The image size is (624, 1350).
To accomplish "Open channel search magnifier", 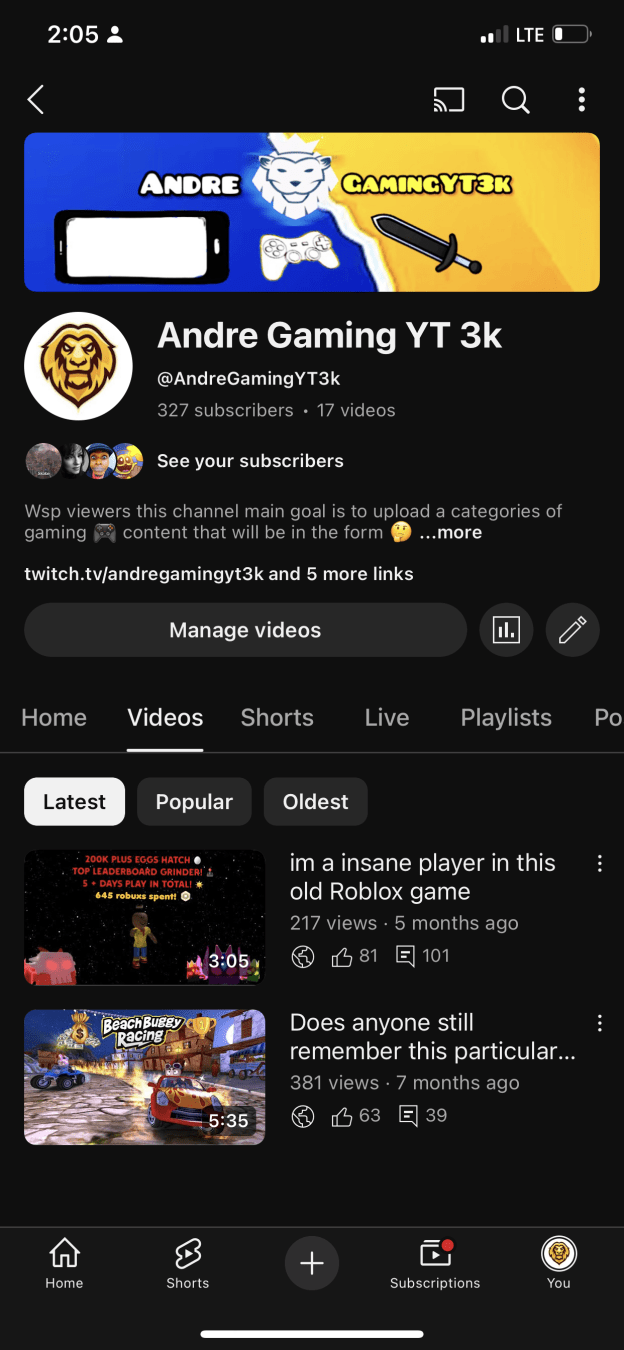I will [x=515, y=99].
